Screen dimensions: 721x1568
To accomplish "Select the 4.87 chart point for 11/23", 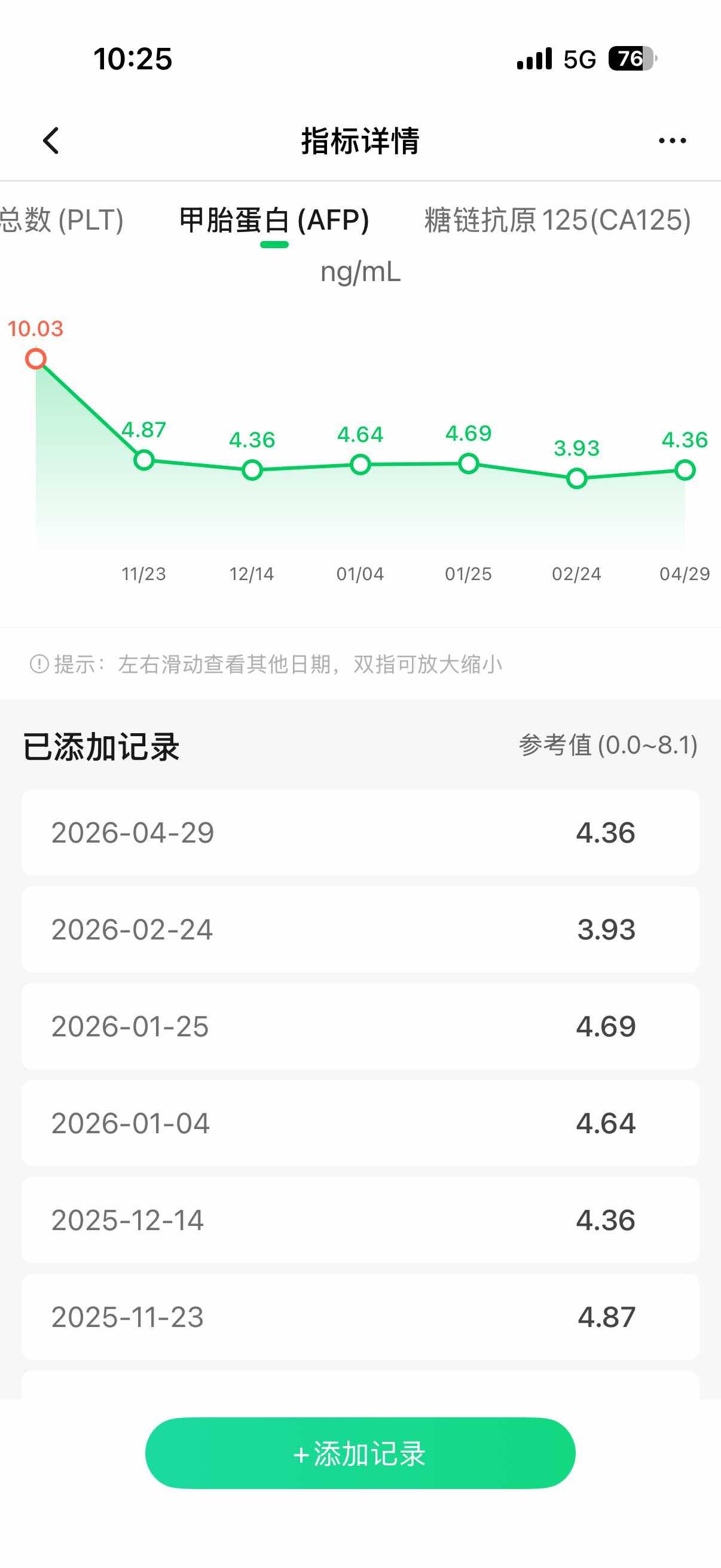I will [143, 460].
